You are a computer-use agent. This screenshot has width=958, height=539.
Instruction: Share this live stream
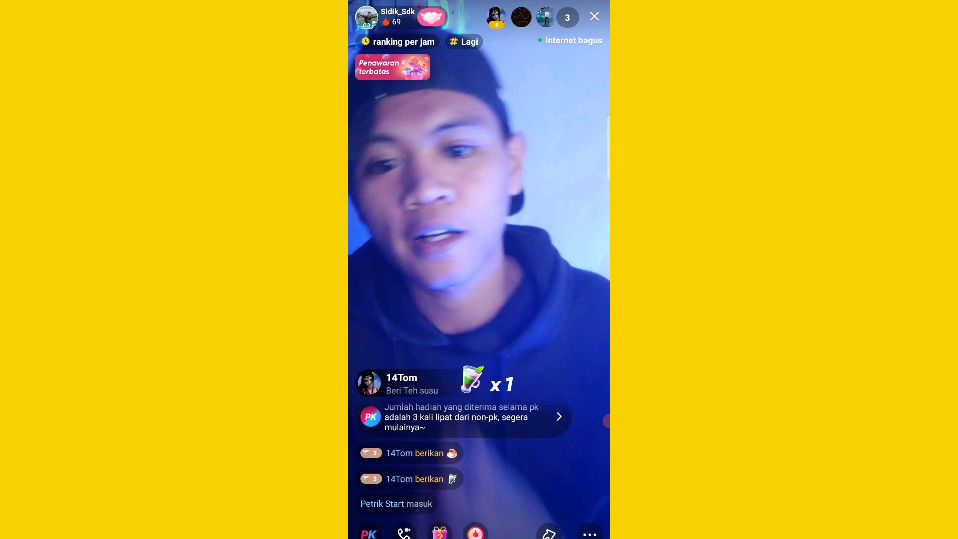point(547,533)
